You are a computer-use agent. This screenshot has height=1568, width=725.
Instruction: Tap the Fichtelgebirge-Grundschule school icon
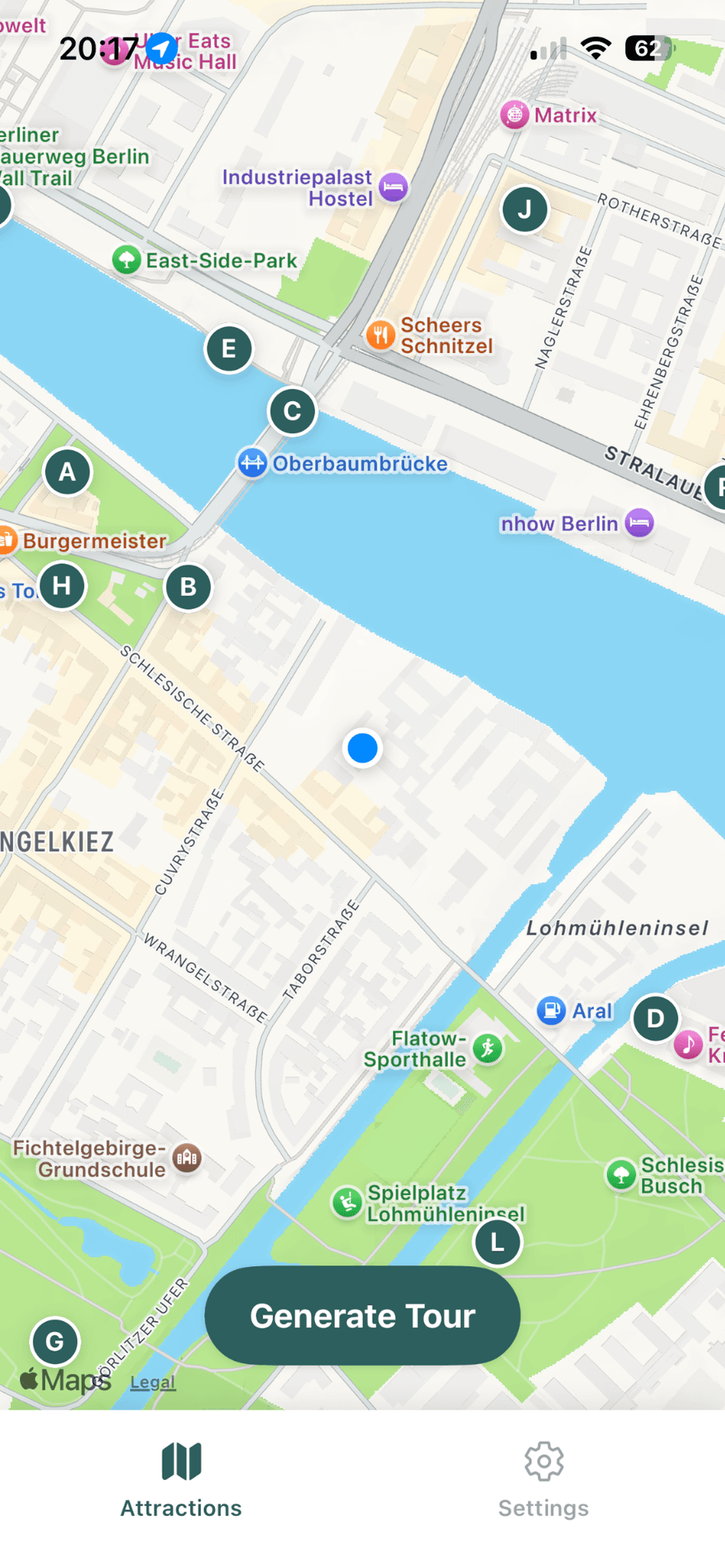[x=185, y=1157]
